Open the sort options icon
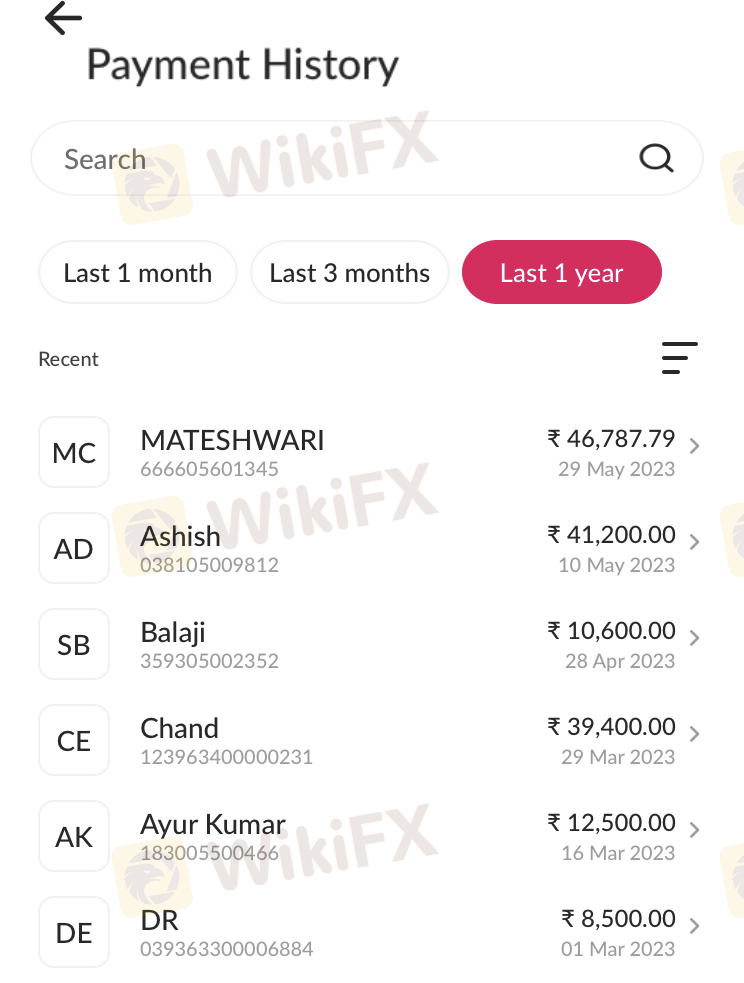744x983 pixels. (679, 358)
